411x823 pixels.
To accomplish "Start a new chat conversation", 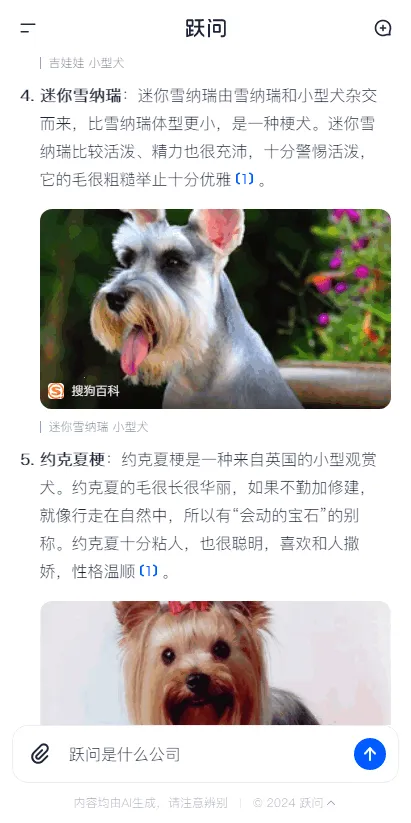I will 383,28.
